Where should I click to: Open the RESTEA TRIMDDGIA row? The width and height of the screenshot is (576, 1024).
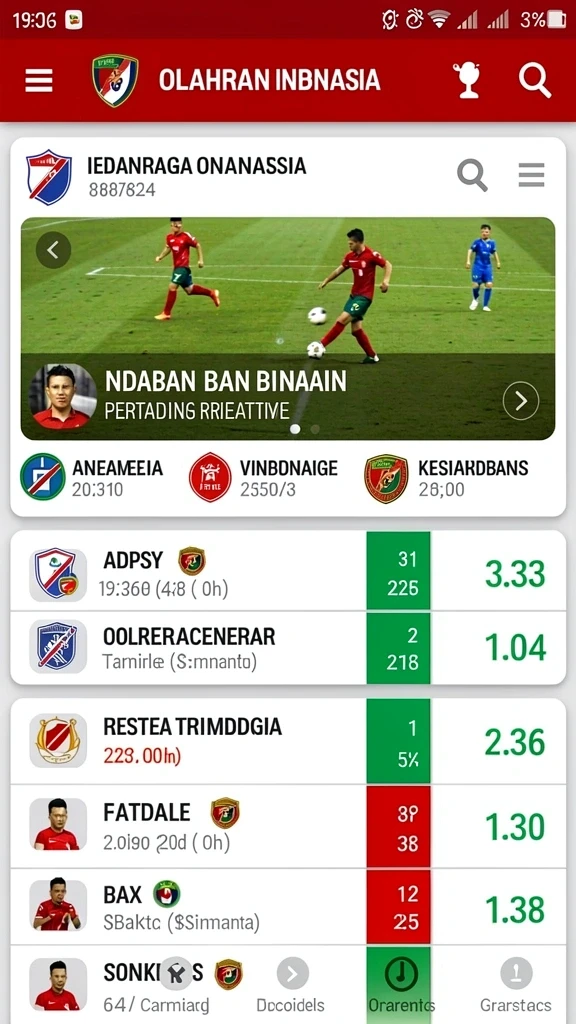point(288,742)
